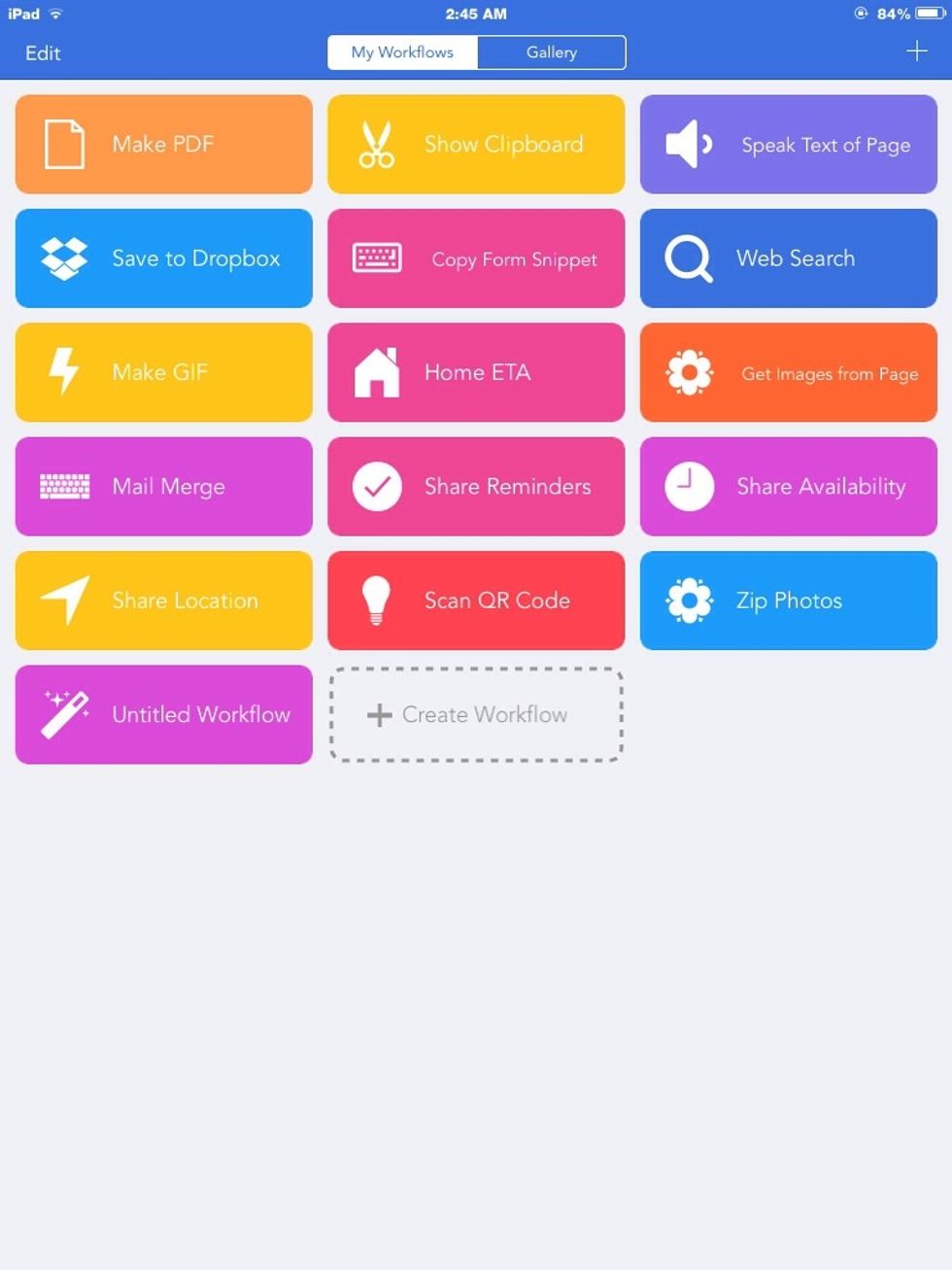This screenshot has height=1270, width=952.
Task: Open the Share Location workflow
Action: pyautogui.click(x=163, y=601)
